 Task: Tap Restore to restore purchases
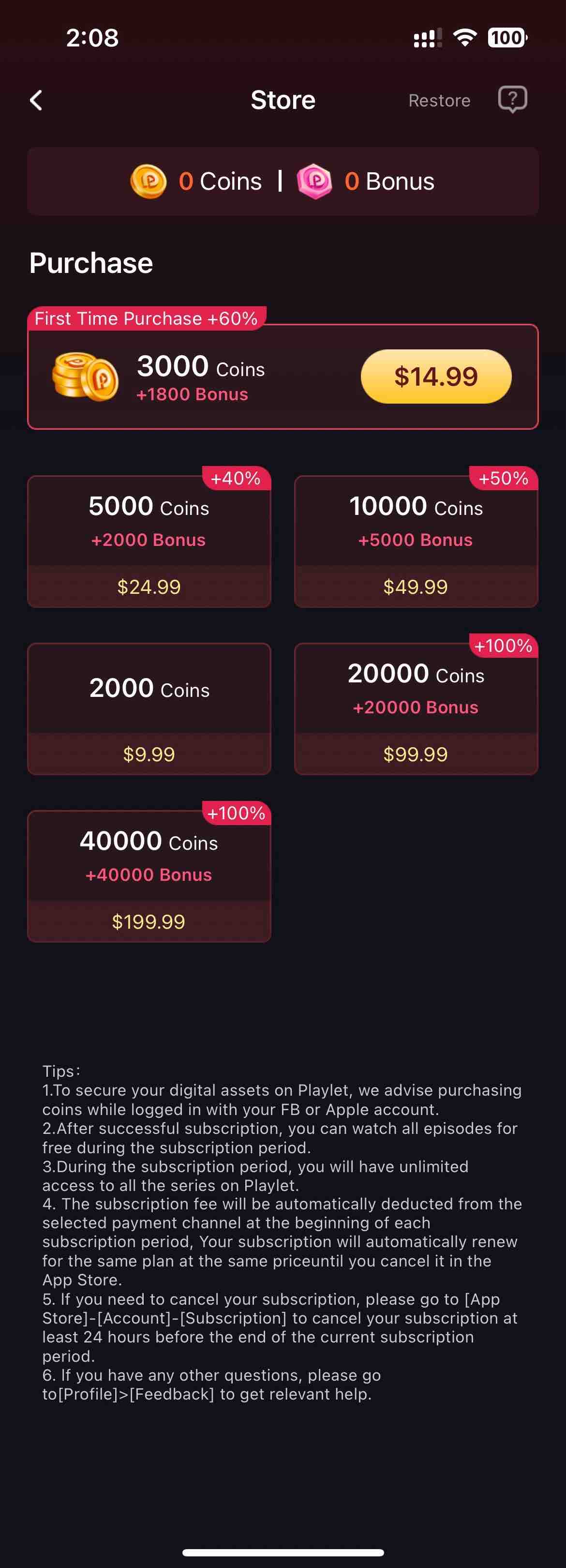coord(439,101)
